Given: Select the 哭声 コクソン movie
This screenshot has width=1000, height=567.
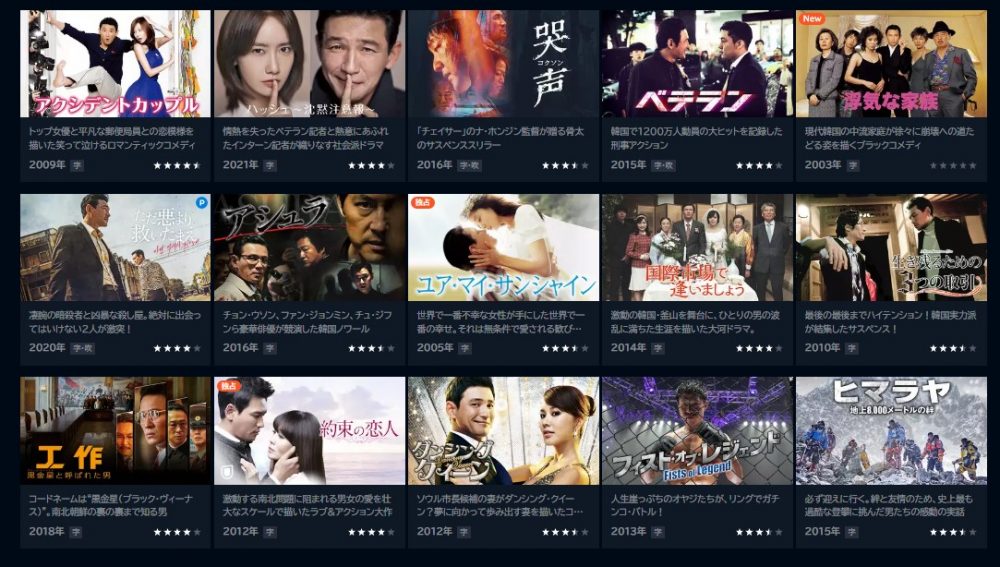Looking at the screenshot, I should click(x=503, y=64).
